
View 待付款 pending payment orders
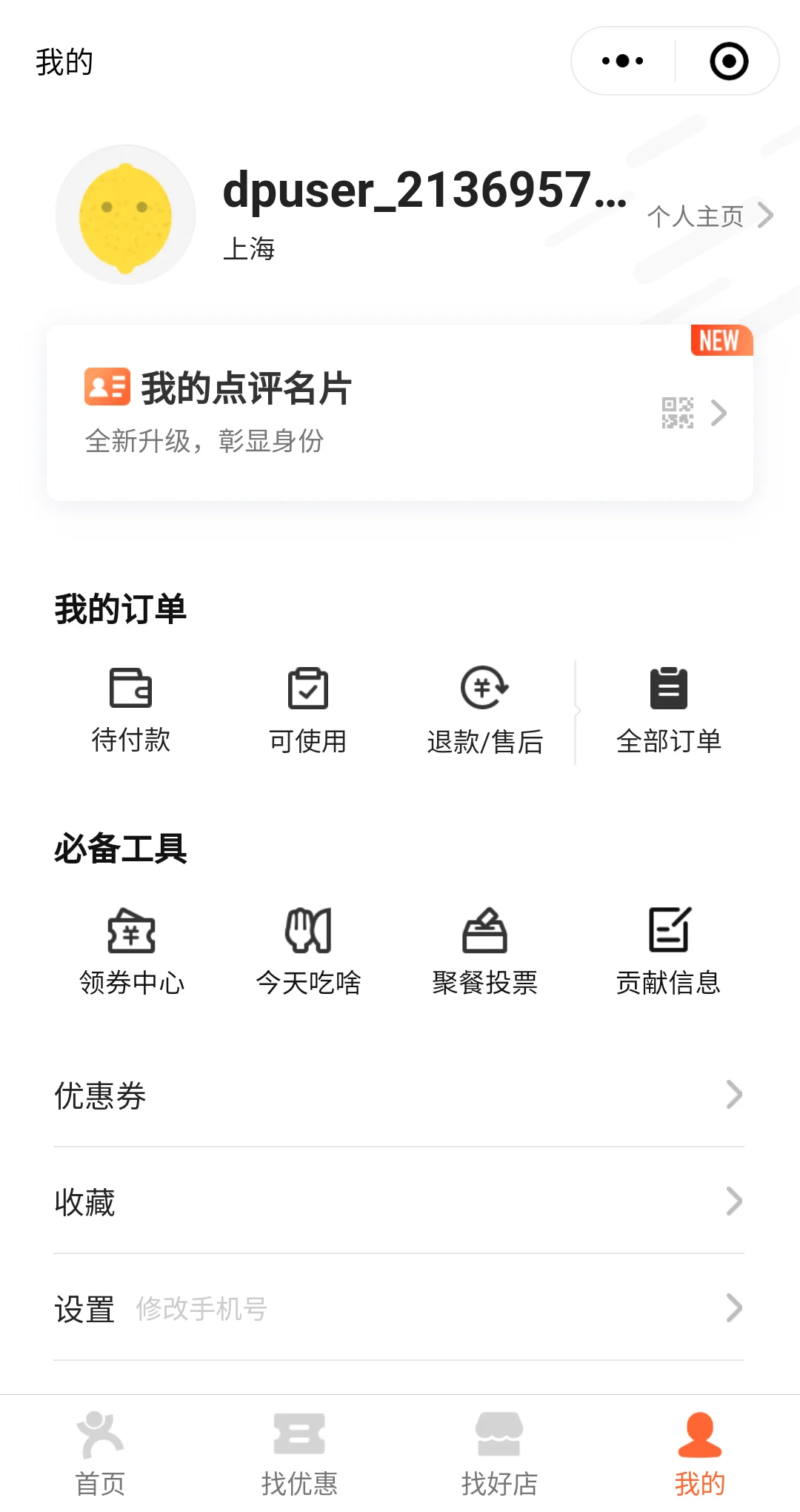[x=131, y=709]
